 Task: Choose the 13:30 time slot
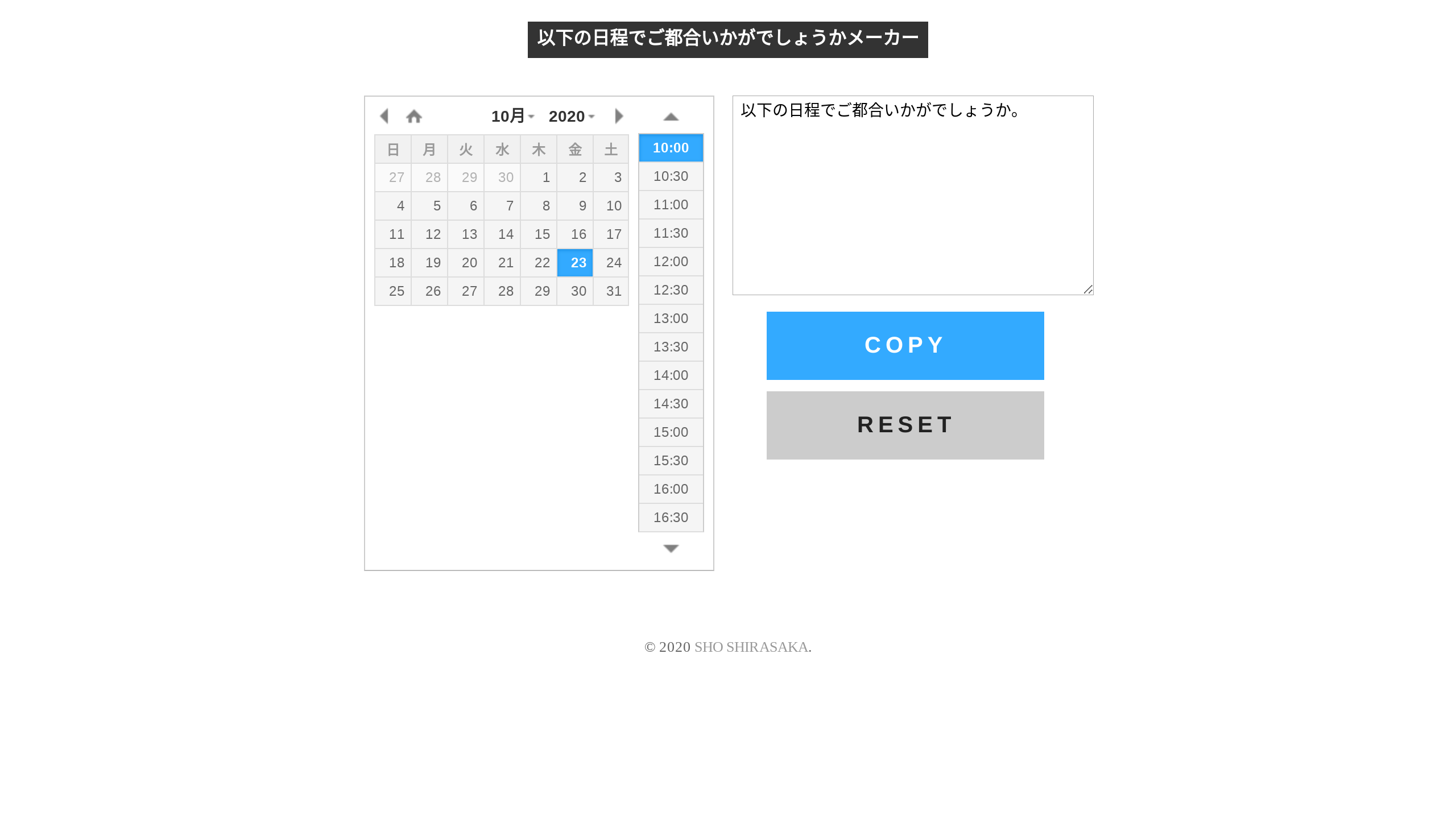[671, 347]
